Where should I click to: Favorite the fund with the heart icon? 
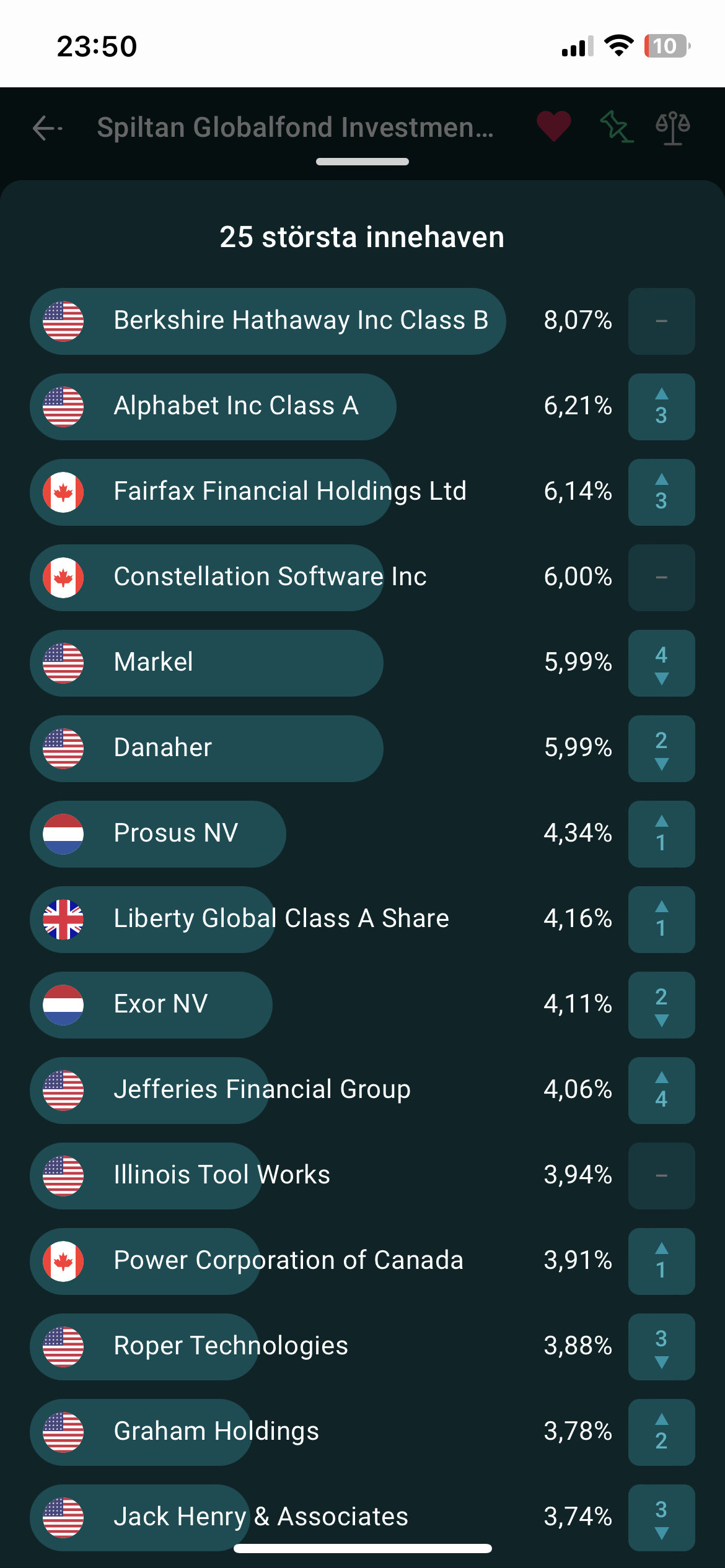[x=553, y=126]
